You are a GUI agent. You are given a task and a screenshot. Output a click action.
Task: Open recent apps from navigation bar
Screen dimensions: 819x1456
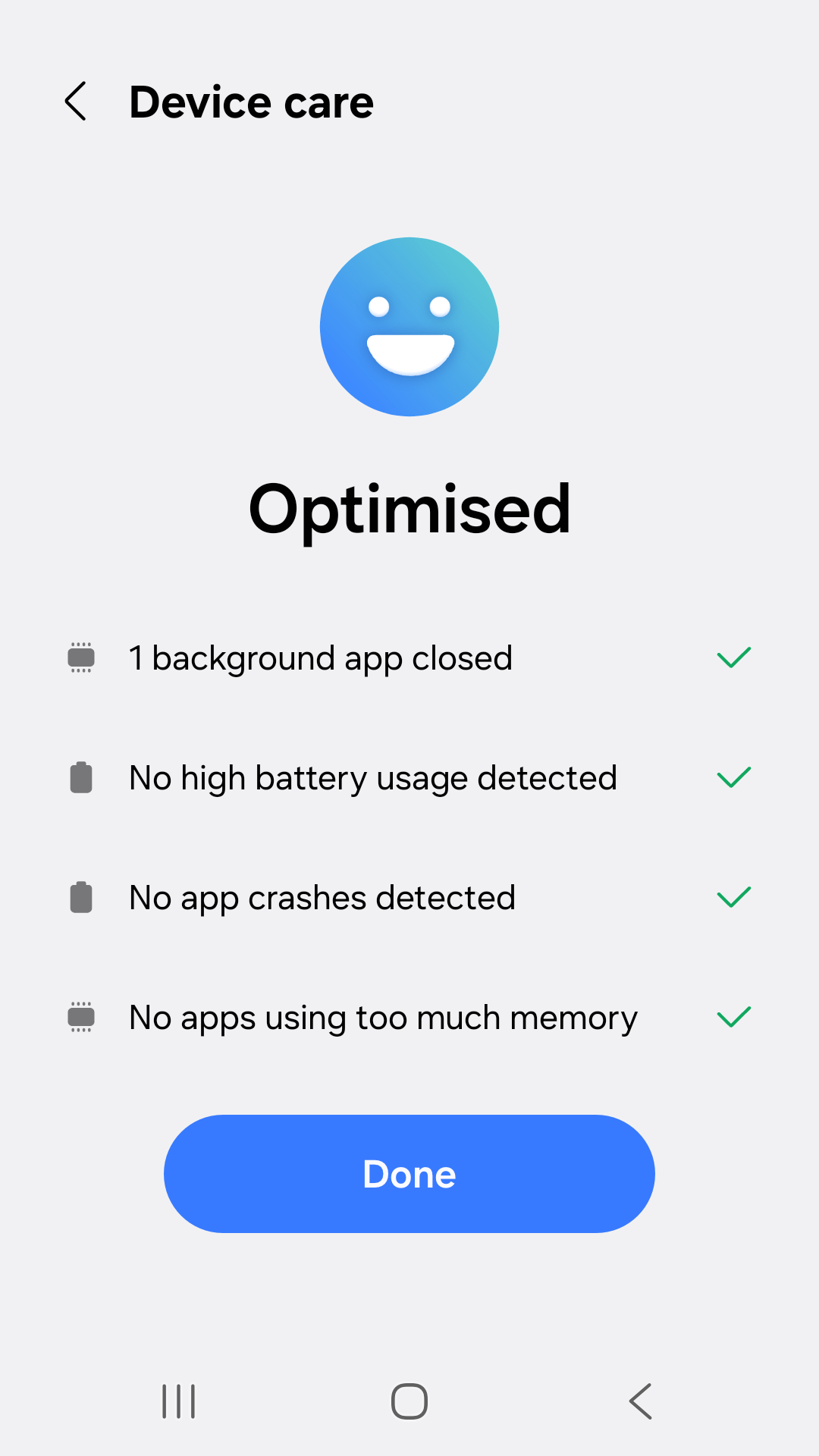(x=179, y=1401)
